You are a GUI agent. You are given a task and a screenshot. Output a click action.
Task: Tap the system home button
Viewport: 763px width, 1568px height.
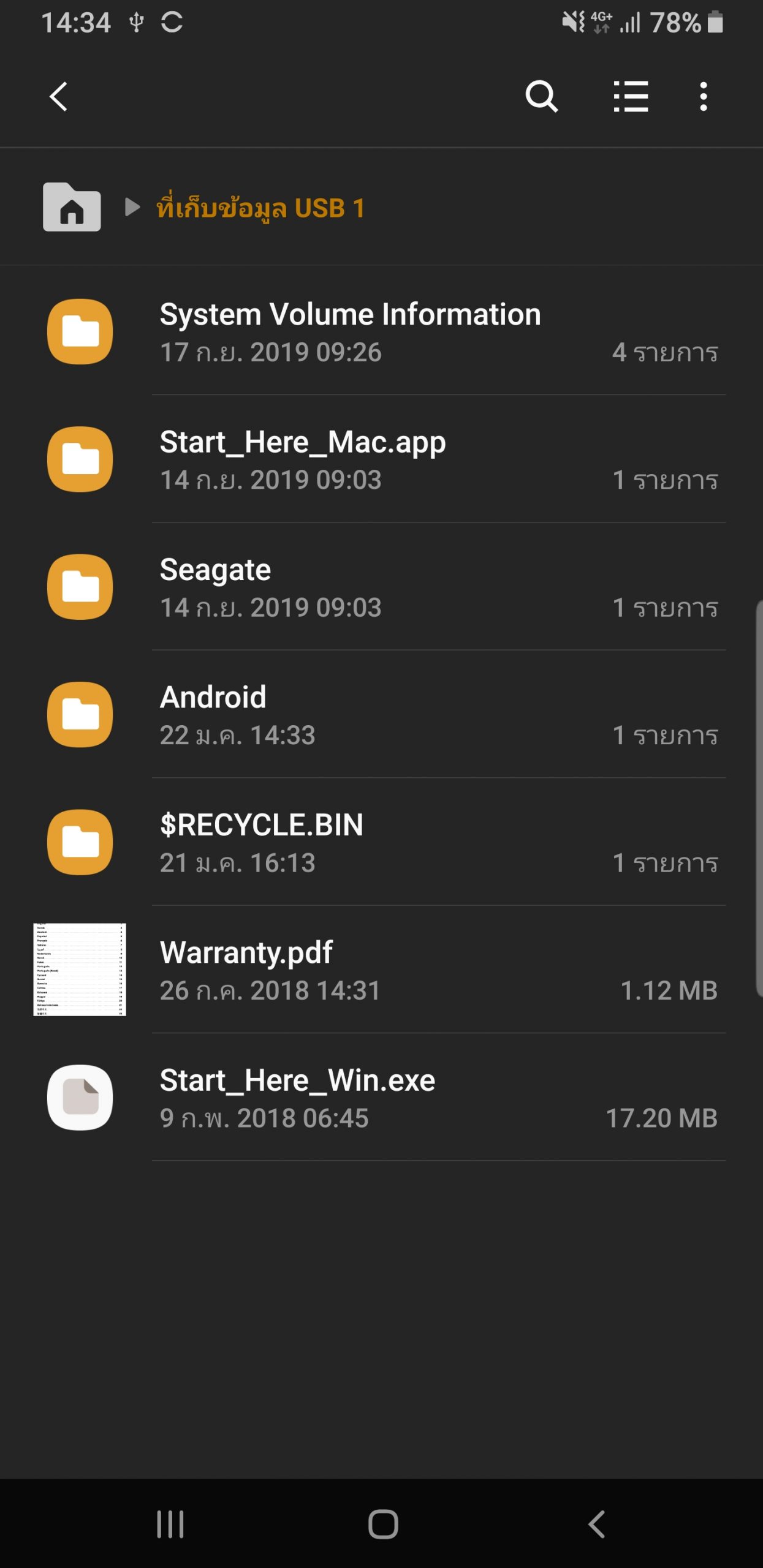[x=383, y=1524]
